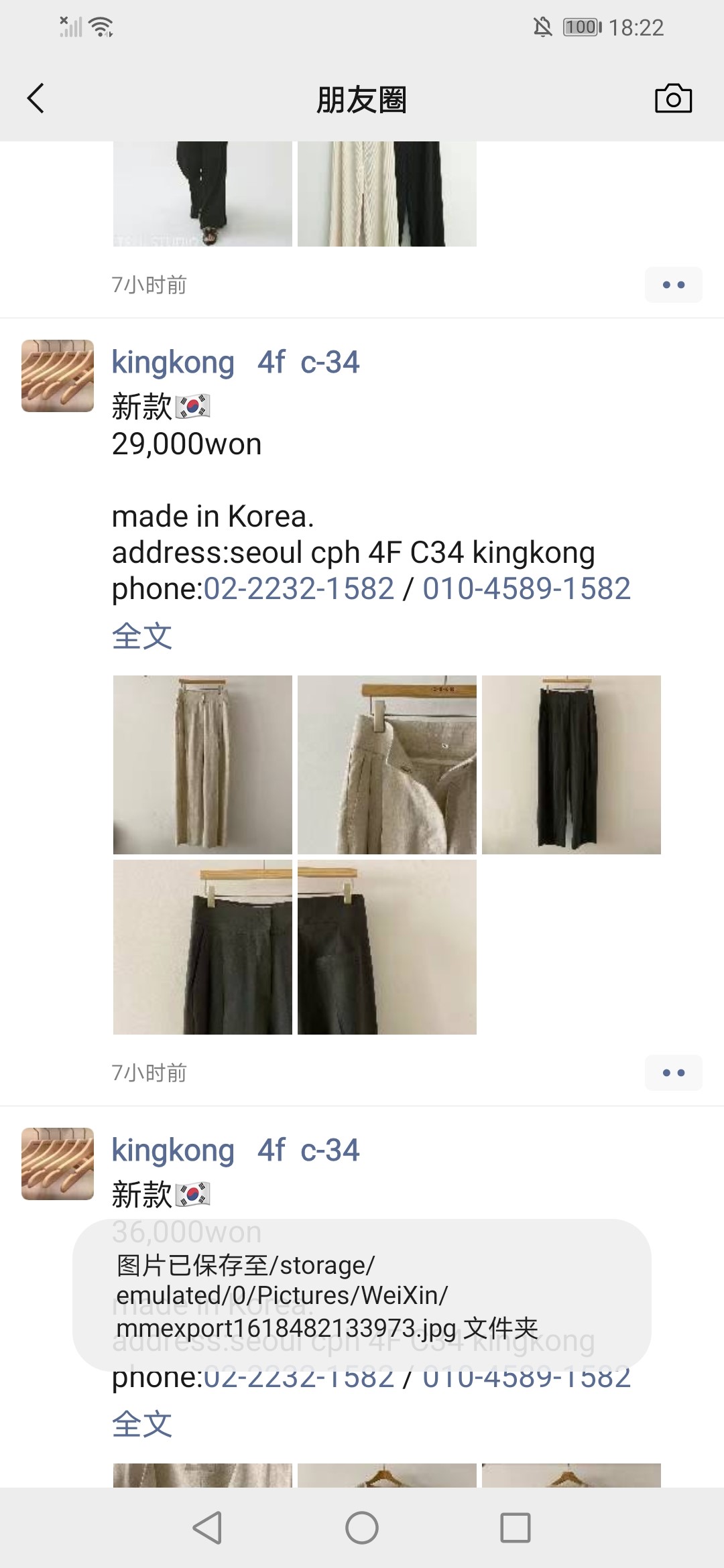Open recent apps from navigation bar
724x1568 pixels.
[516, 1528]
